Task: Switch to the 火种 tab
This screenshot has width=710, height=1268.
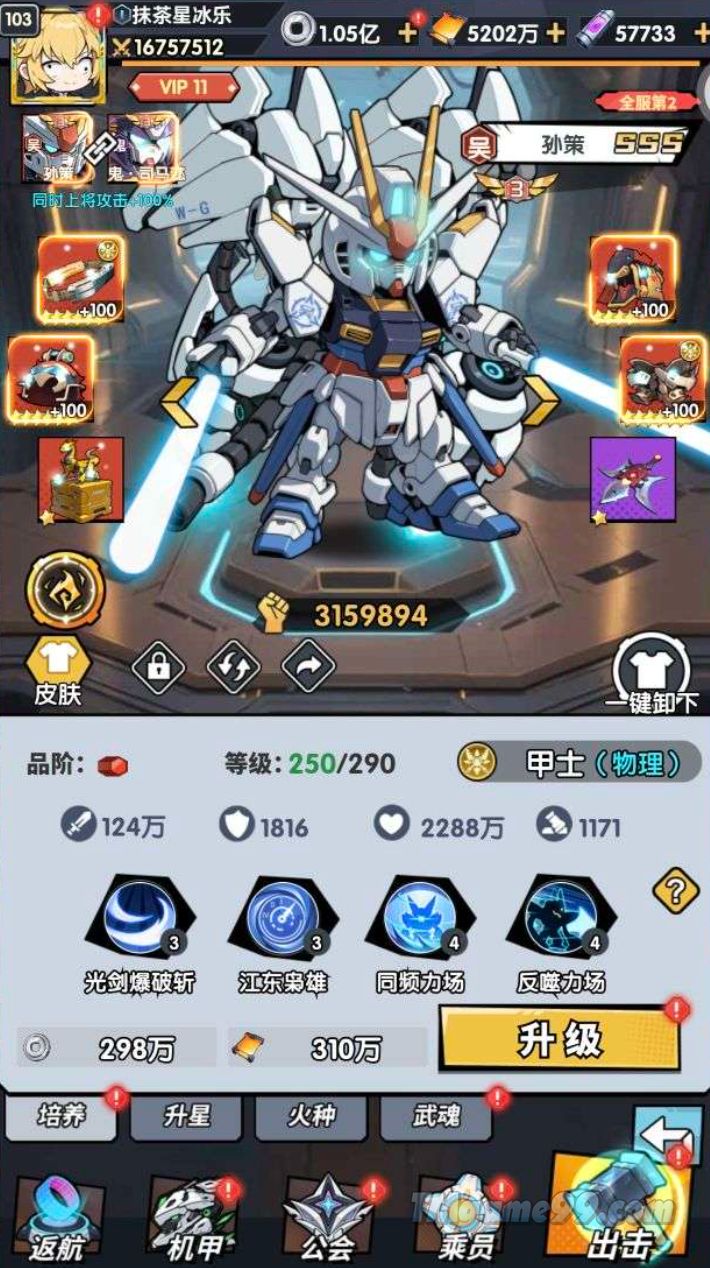Action: pos(311,1115)
